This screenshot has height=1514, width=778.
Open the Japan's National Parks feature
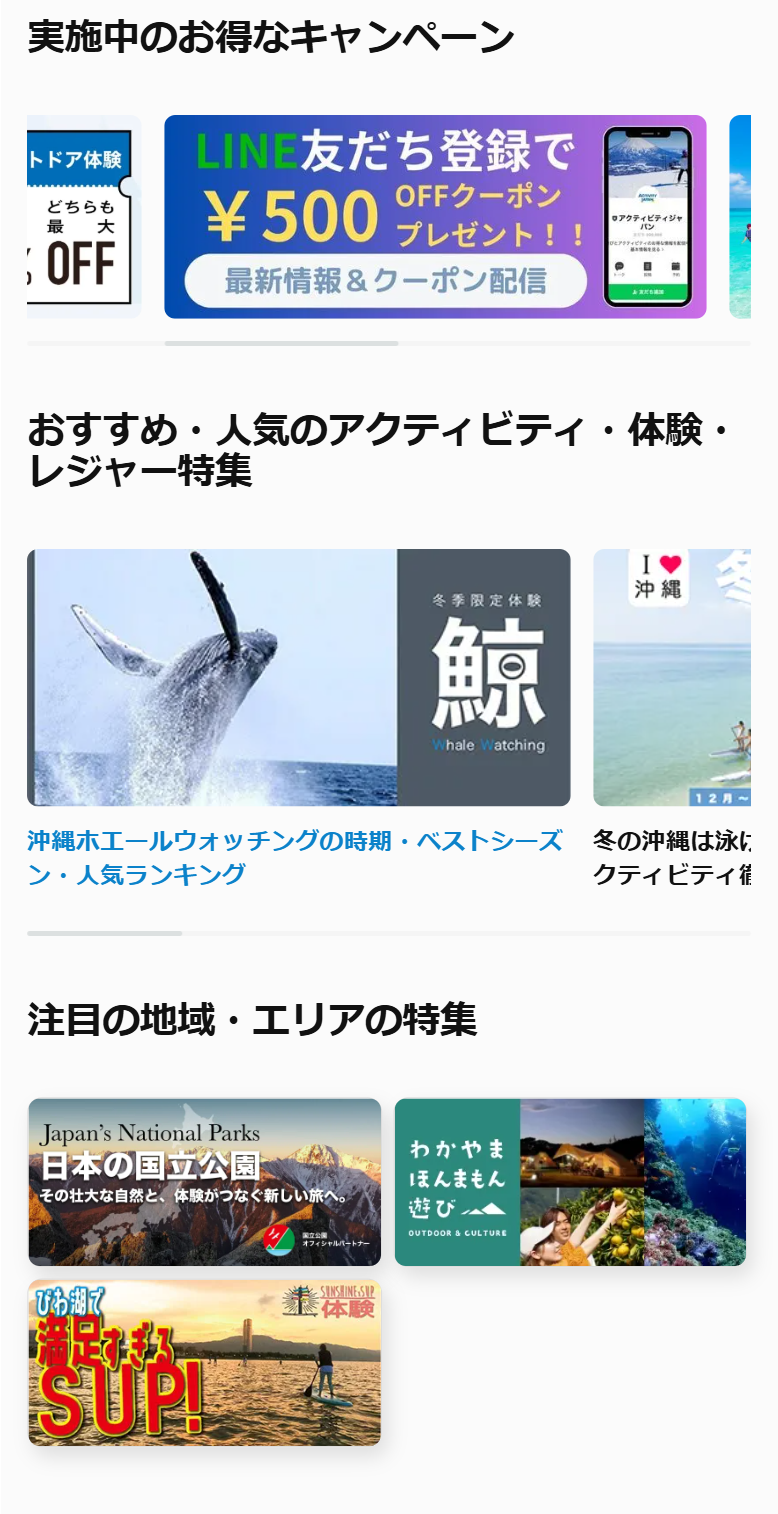204,1182
